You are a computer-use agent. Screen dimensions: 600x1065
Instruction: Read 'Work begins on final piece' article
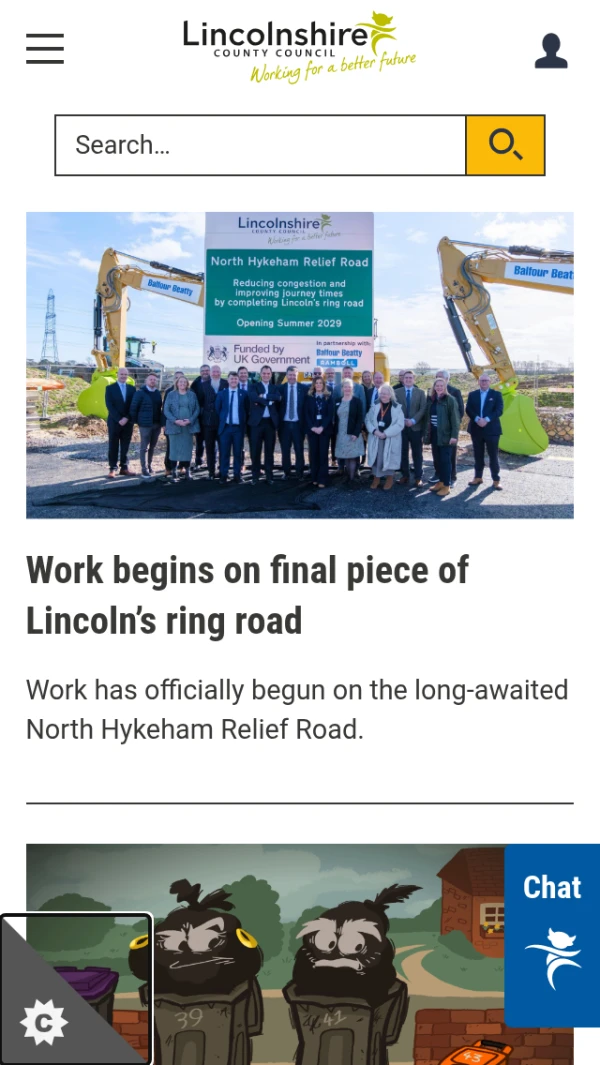(247, 596)
